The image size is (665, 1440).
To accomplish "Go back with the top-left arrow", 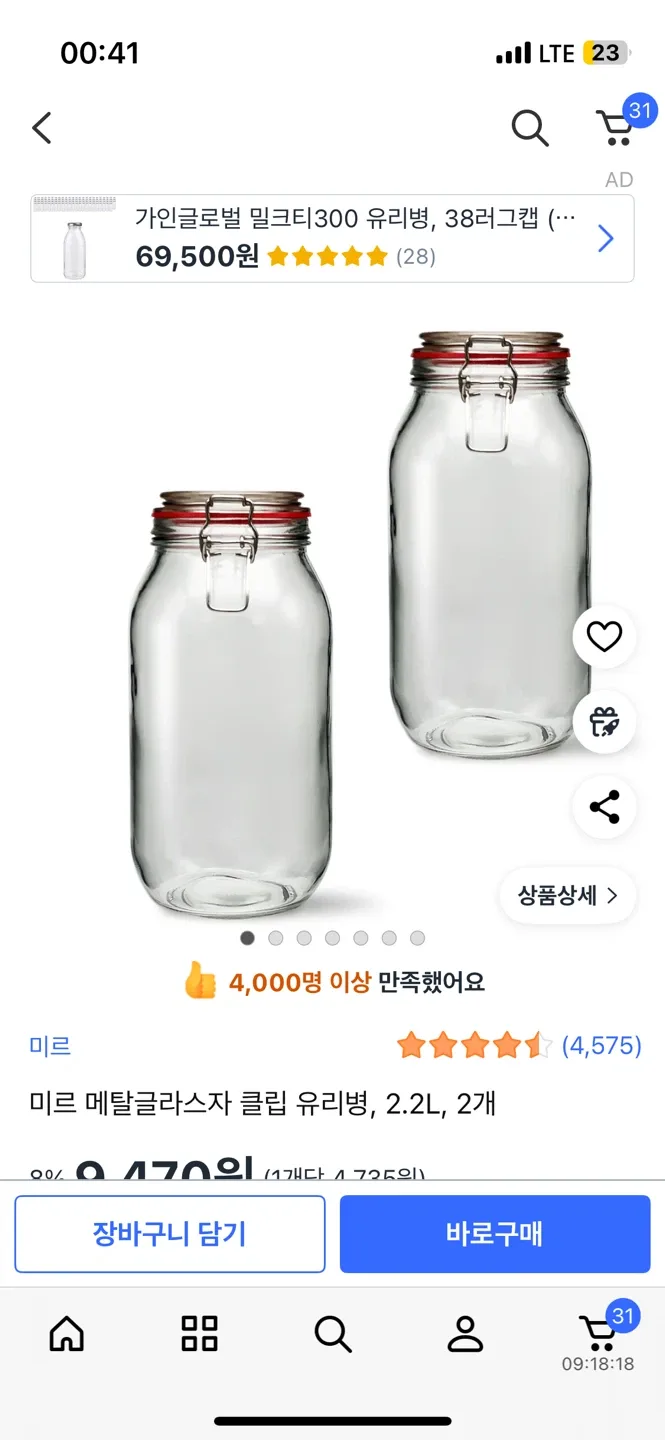I will pyautogui.click(x=42, y=128).
